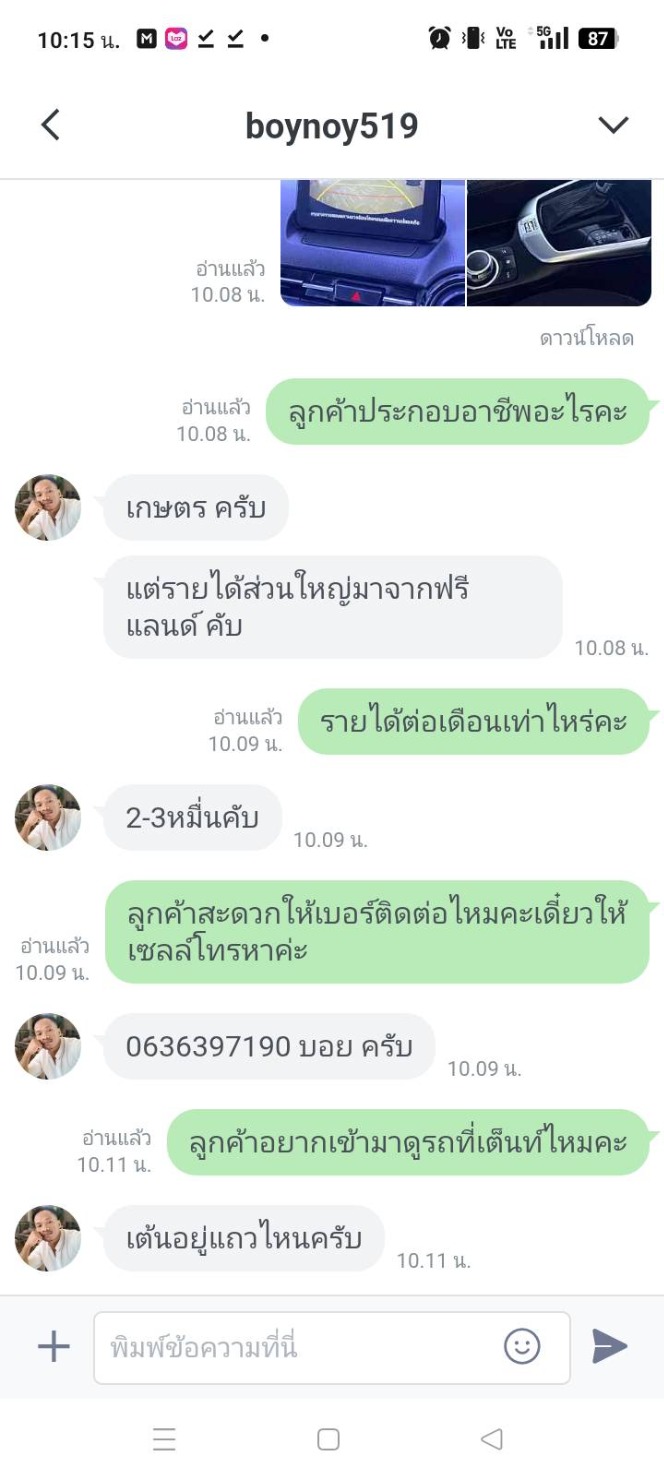664x1480 pixels.
Task: Open the backup camera screen photo
Action: point(372,243)
